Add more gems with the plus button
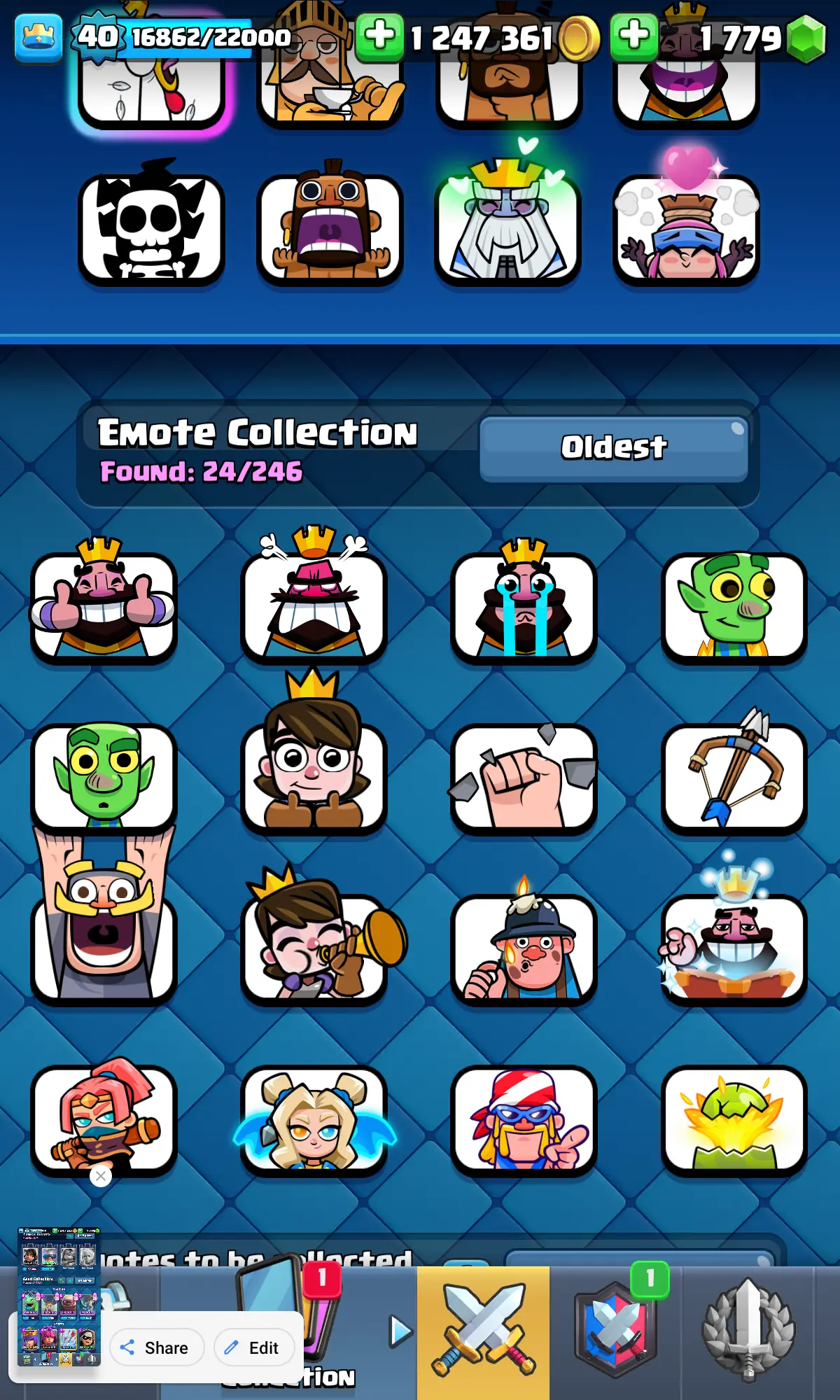Screen dimensions: 840x1400 [633, 36]
